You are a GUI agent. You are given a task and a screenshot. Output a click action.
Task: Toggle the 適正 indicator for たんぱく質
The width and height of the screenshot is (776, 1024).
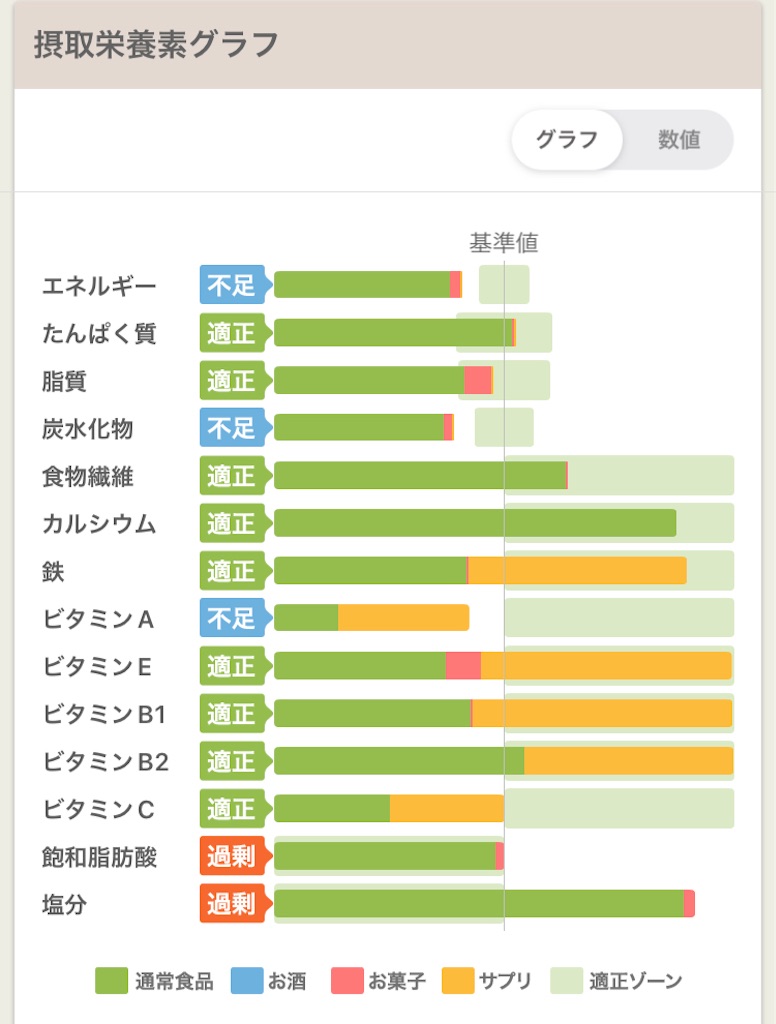click(231, 332)
